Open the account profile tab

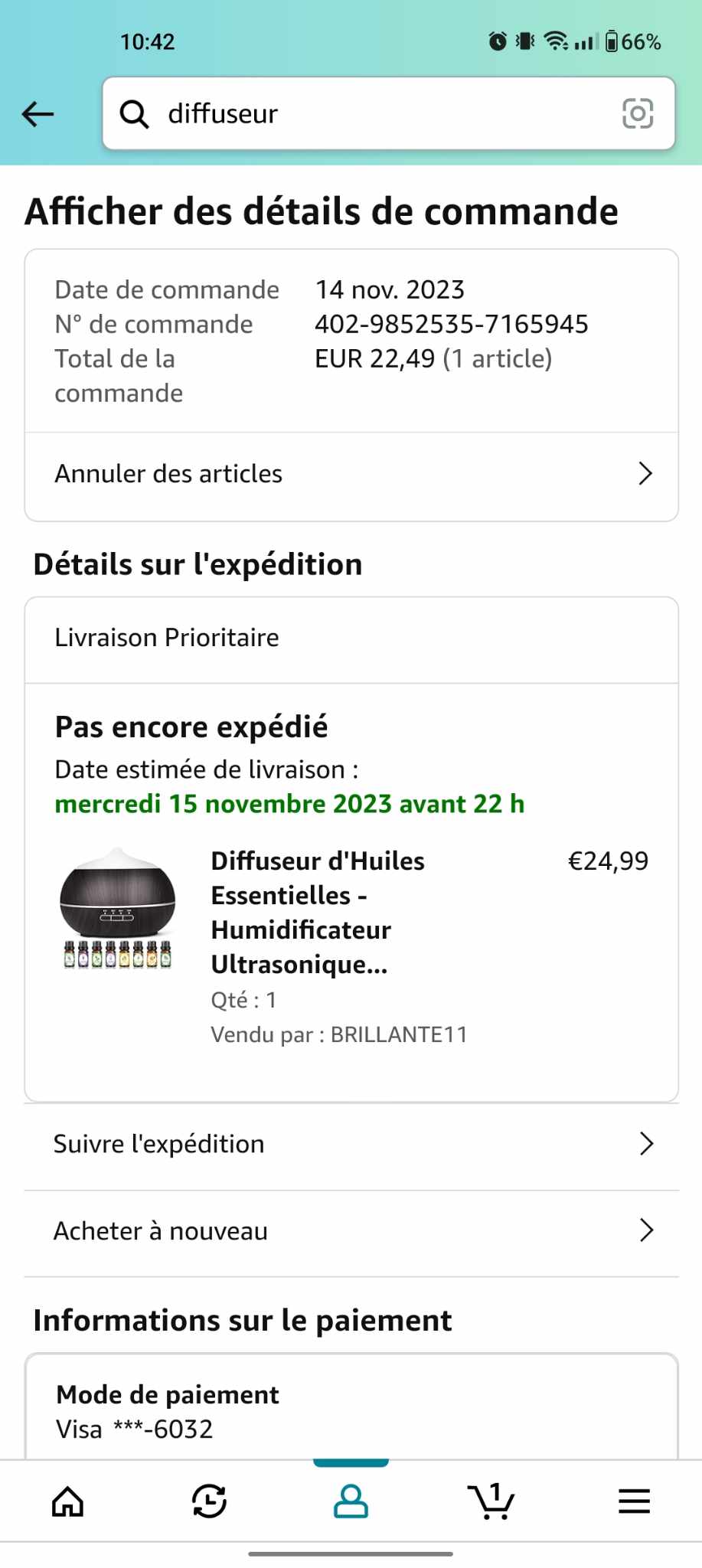(x=351, y=1501)
